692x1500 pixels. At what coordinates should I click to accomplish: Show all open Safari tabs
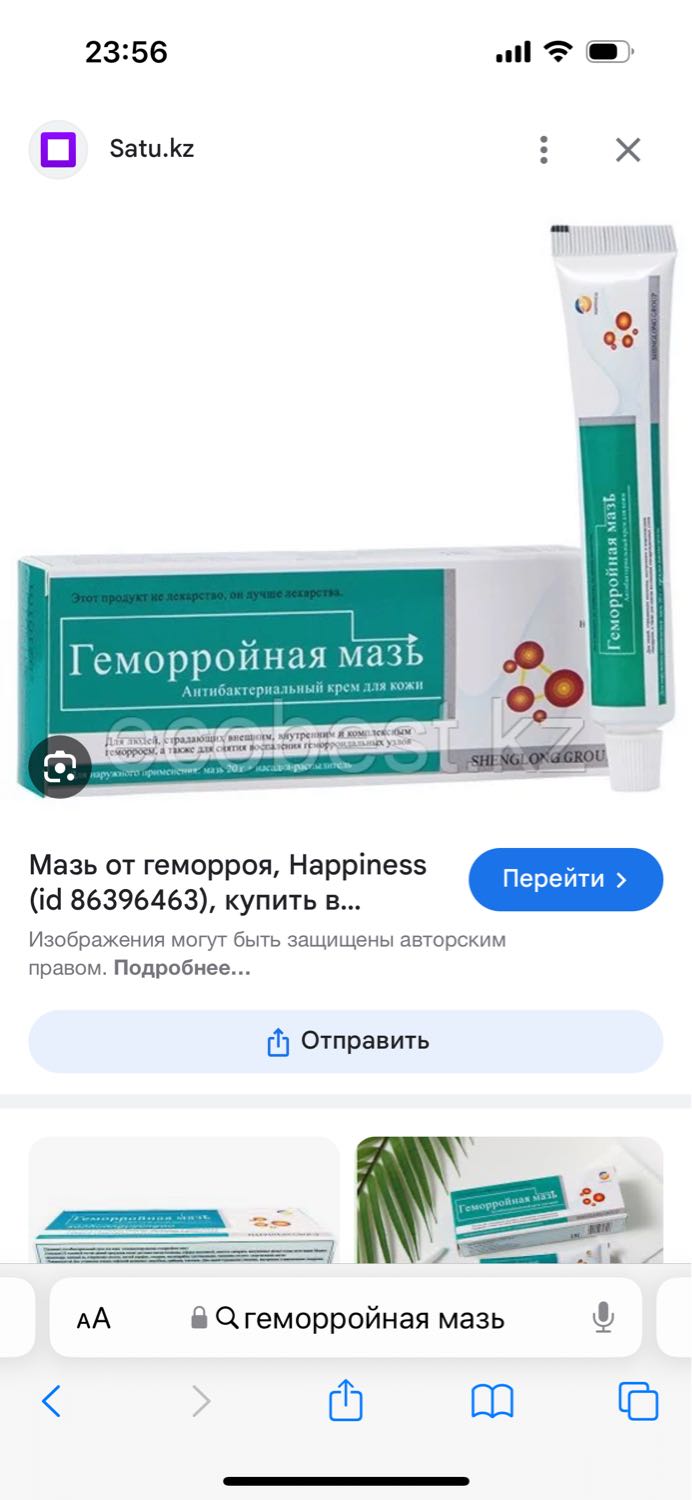(638, 1401)
